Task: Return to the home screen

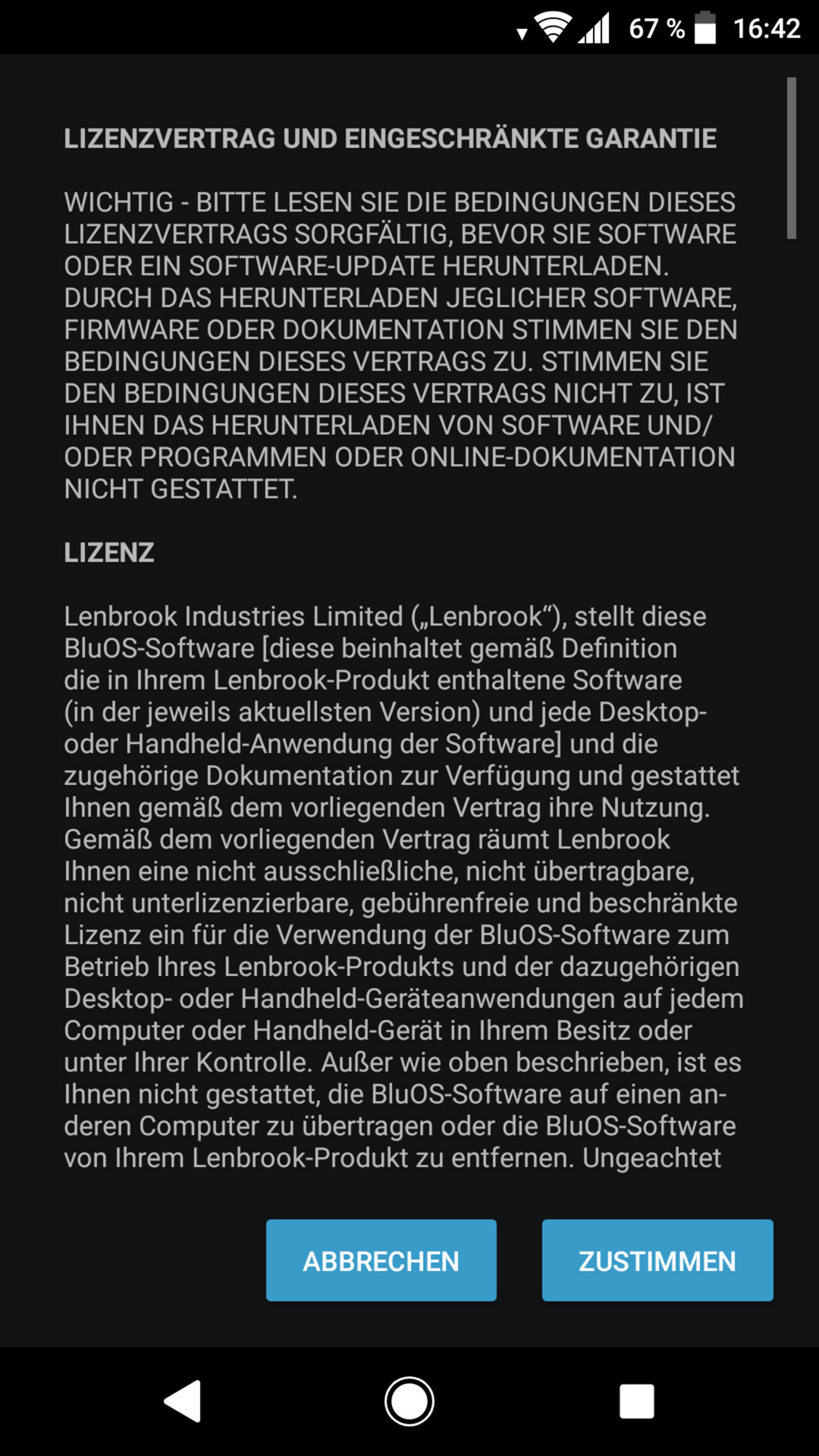Action: tap(409, 1401)
